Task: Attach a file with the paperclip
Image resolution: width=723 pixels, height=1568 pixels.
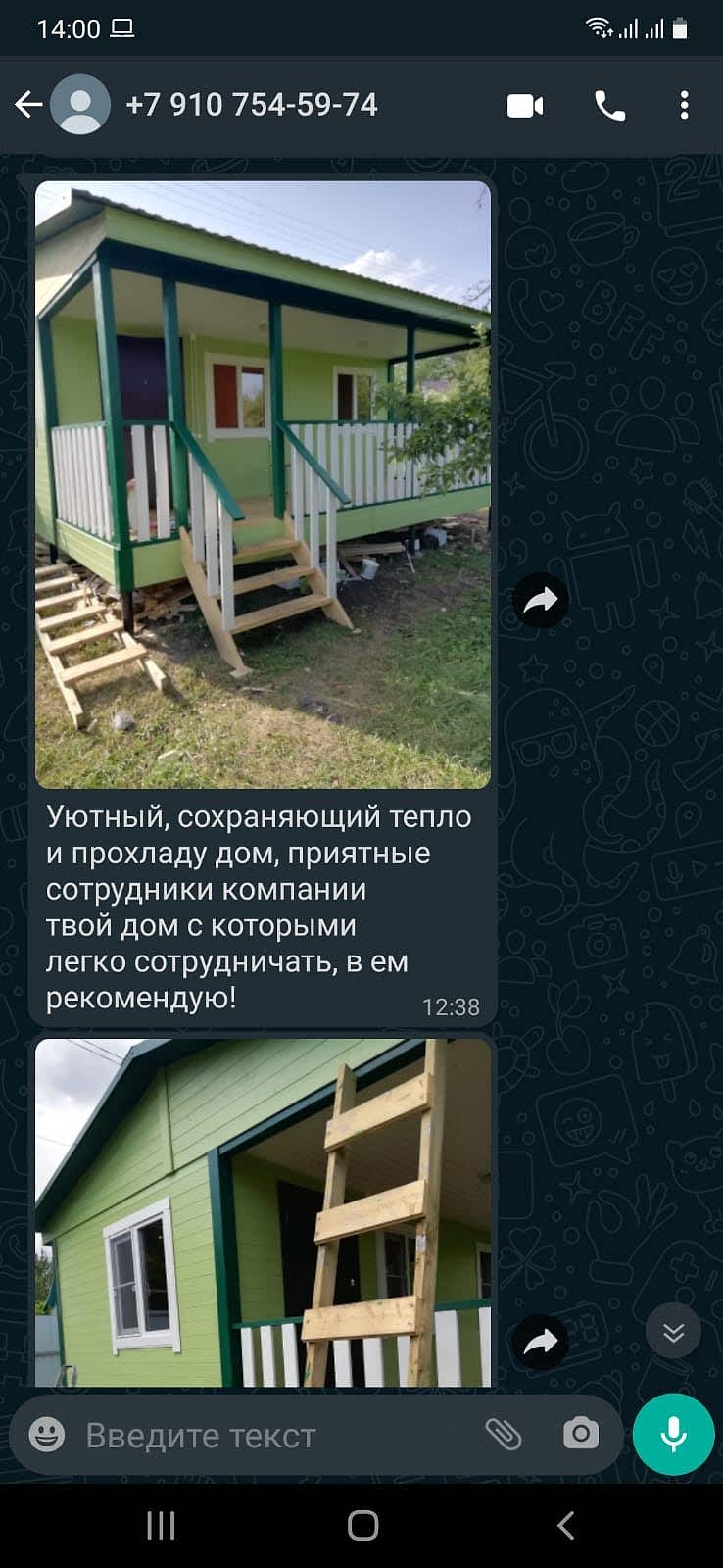Action: pos(504,1435)
